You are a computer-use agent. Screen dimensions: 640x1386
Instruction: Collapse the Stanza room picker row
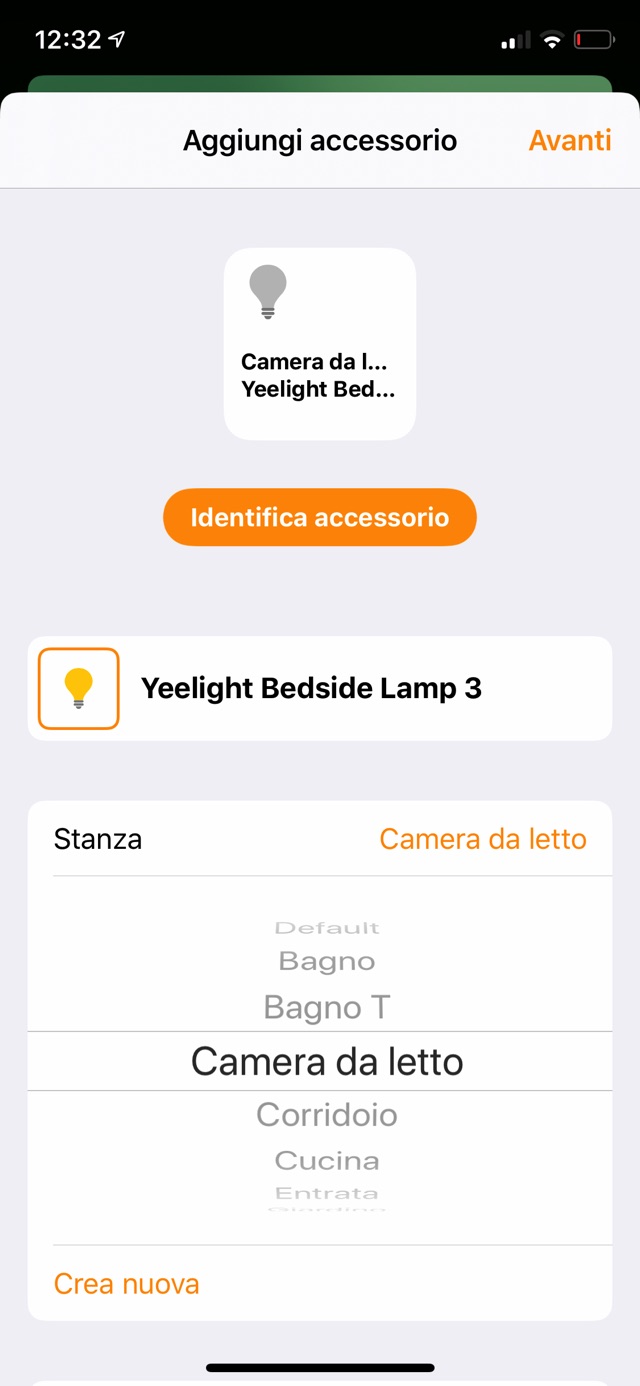[320, 839]
